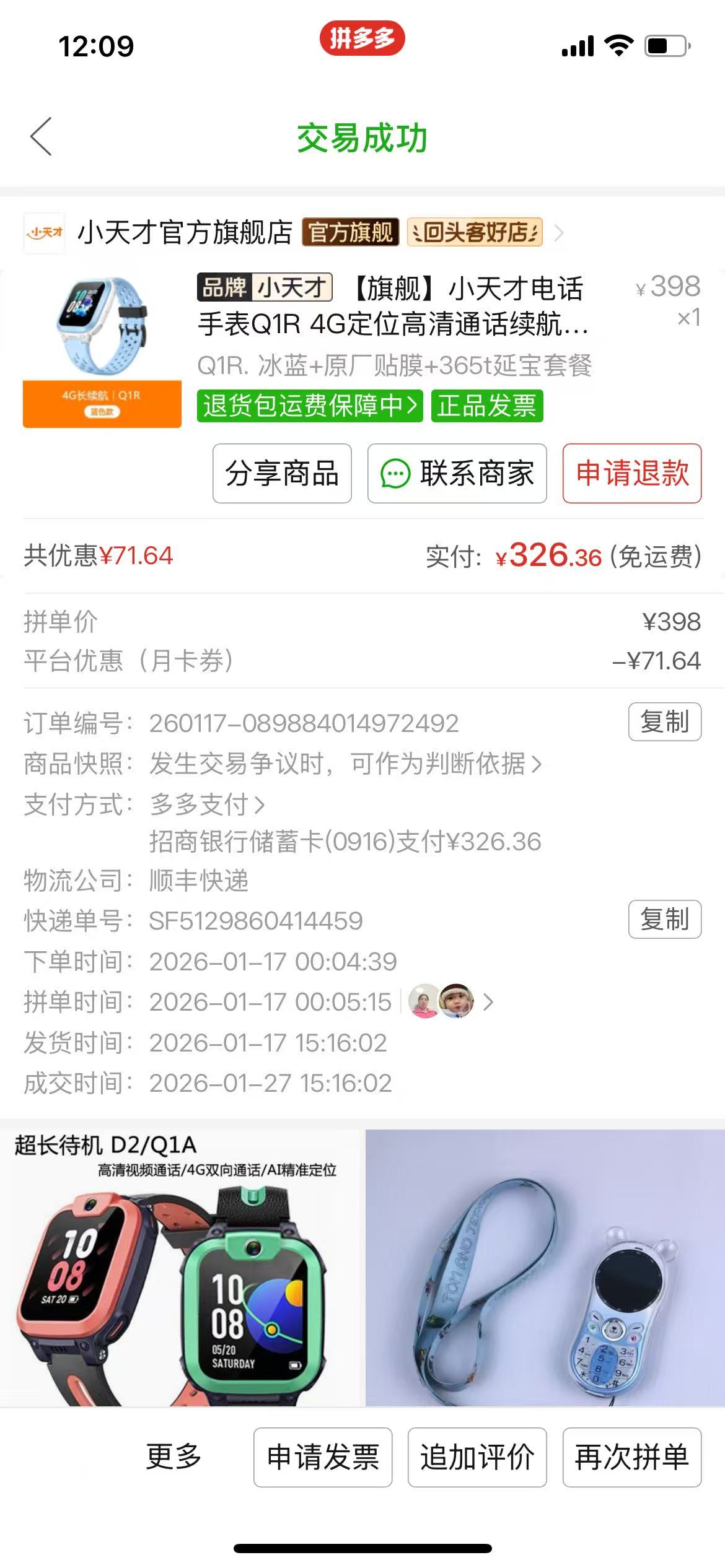Tap 退货包运费保障中 guarantee badge

coord(310,406)
